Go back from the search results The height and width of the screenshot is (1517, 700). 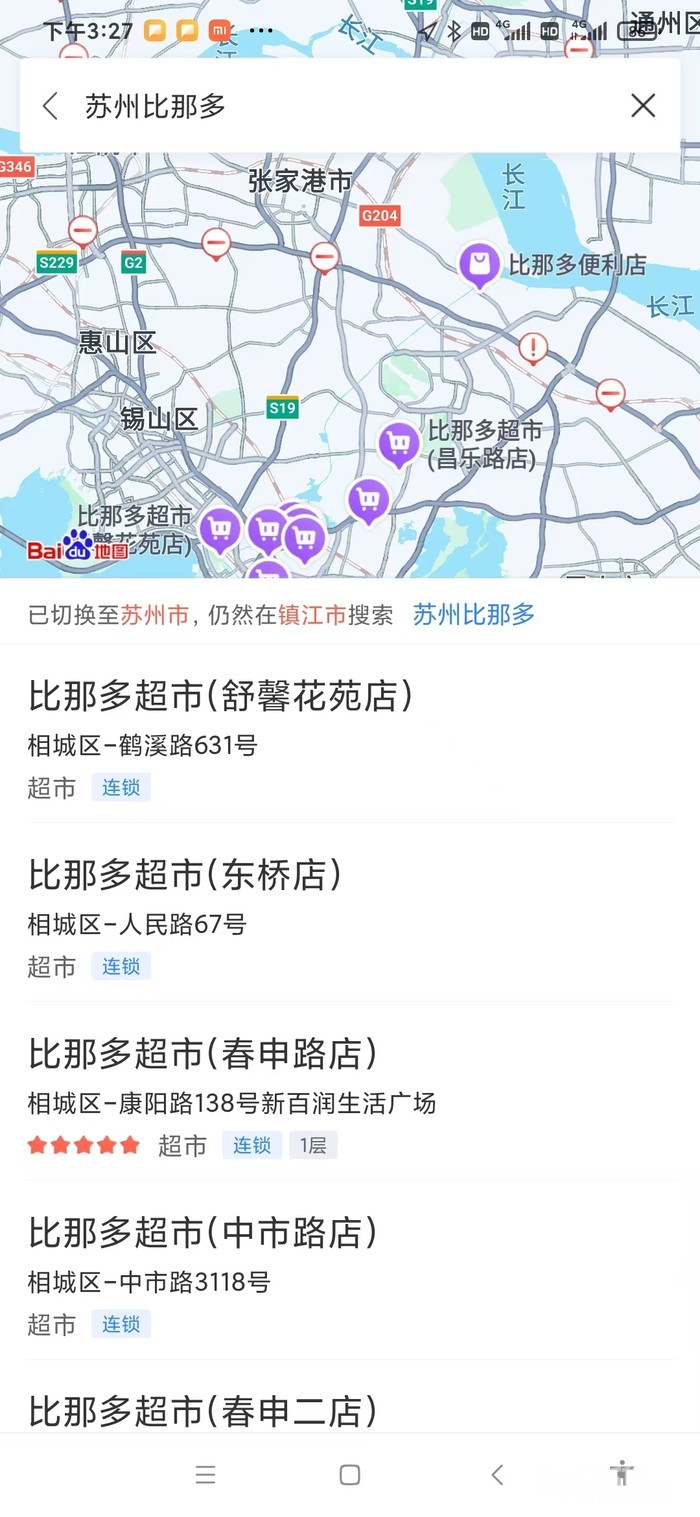51,106
